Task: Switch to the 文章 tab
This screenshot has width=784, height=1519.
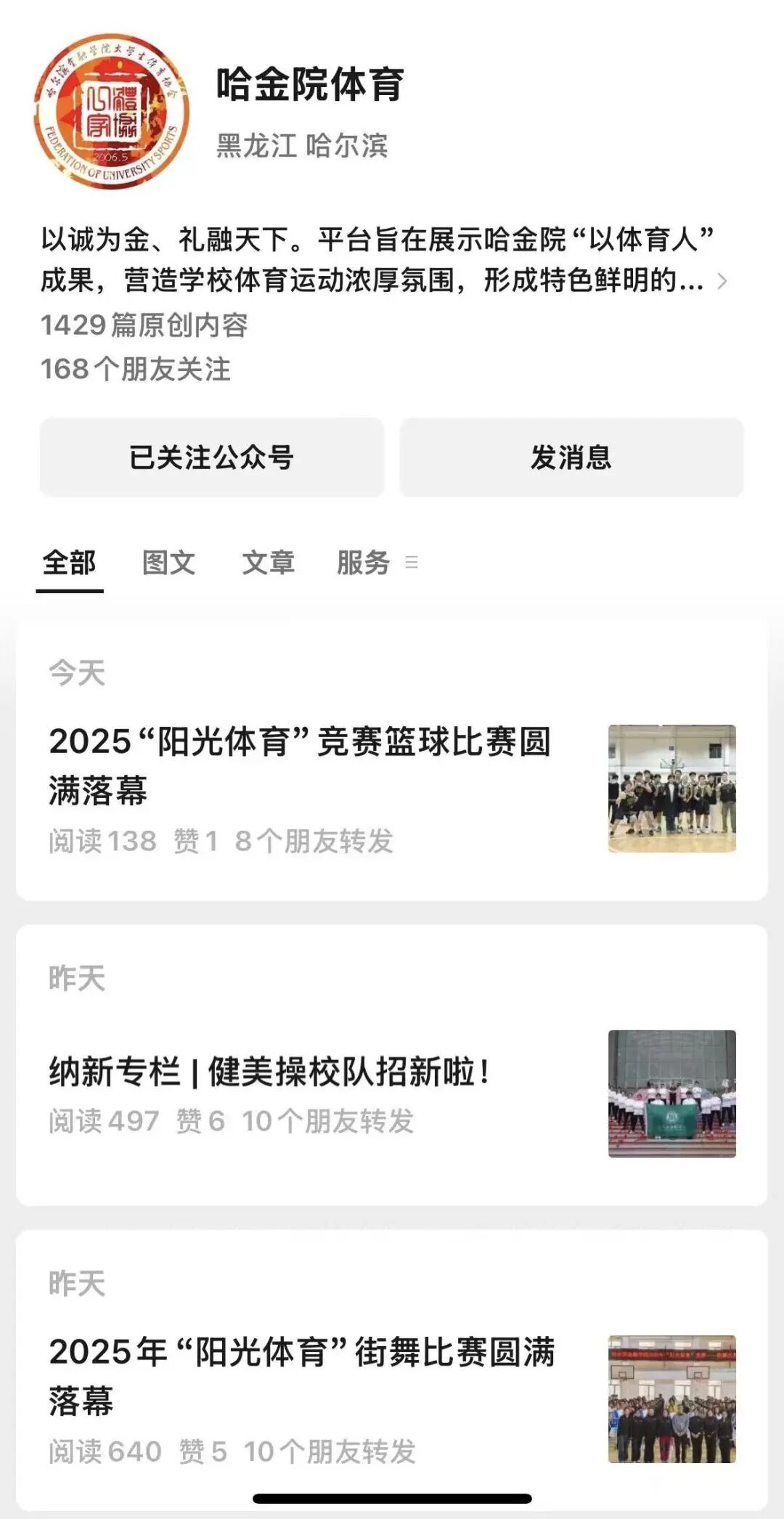Action: point(268,563)
